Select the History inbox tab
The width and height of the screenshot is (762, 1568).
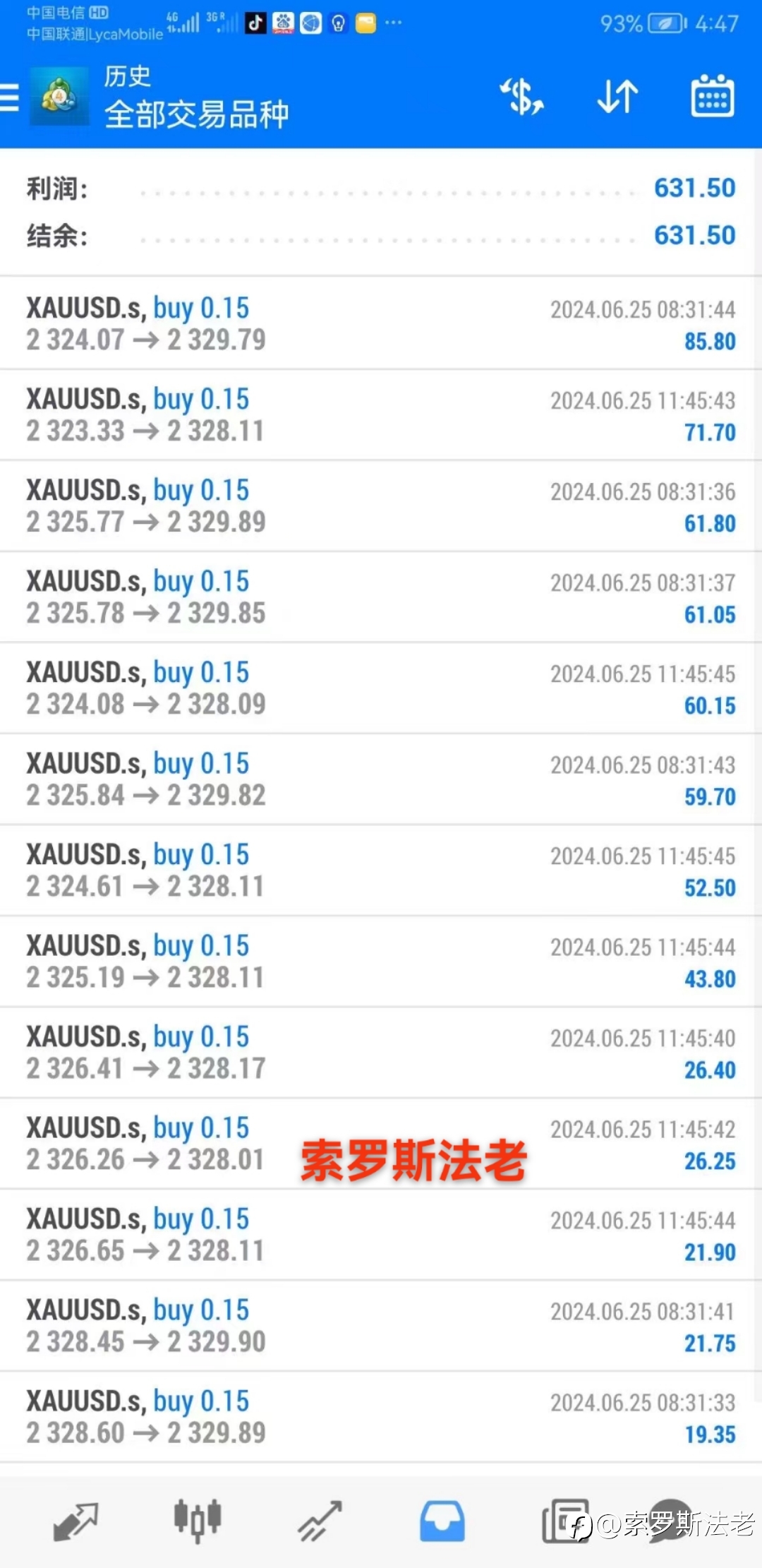(442, 1521)
